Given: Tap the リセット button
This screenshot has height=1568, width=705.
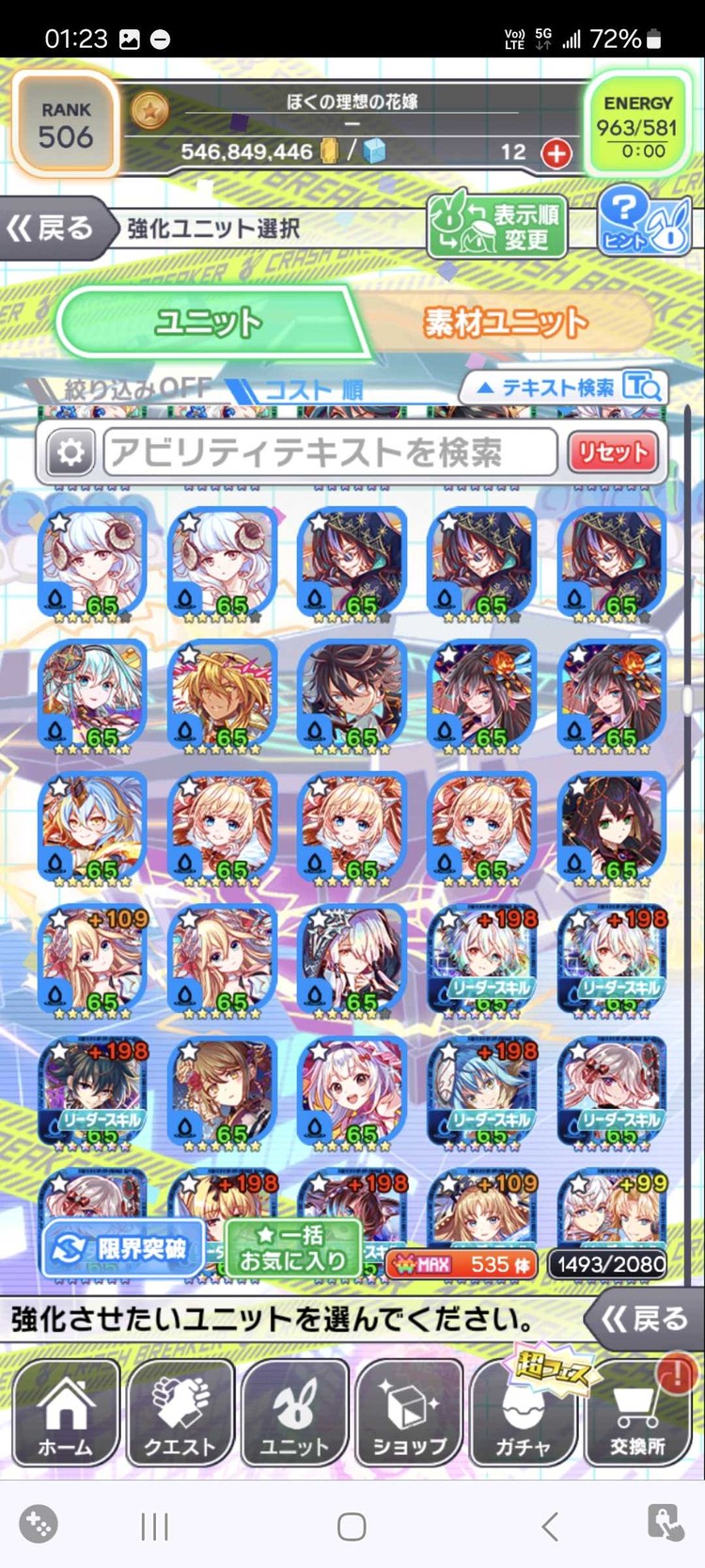Looking at the screenshot, I should (x=613, y=453).
